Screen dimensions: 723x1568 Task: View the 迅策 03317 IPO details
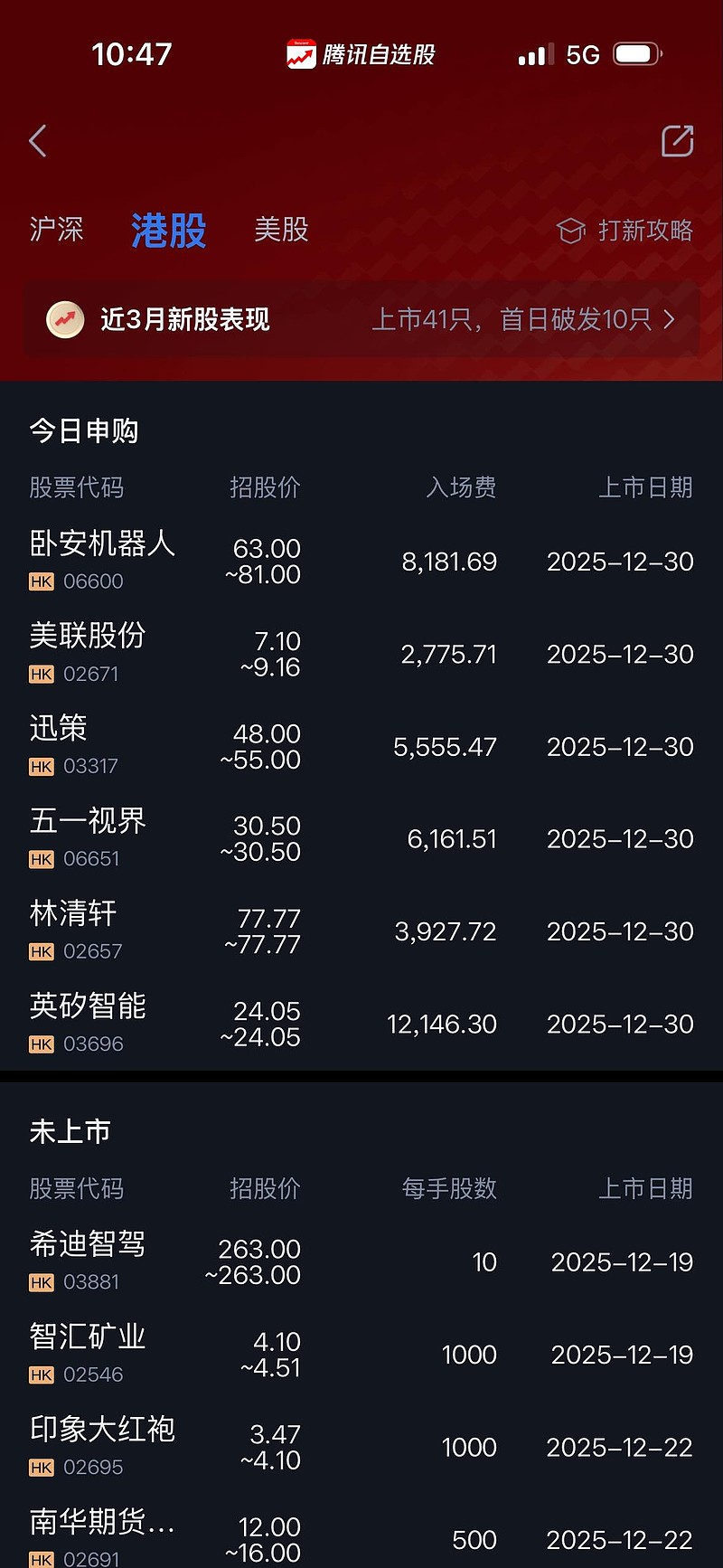pos(361,747)
